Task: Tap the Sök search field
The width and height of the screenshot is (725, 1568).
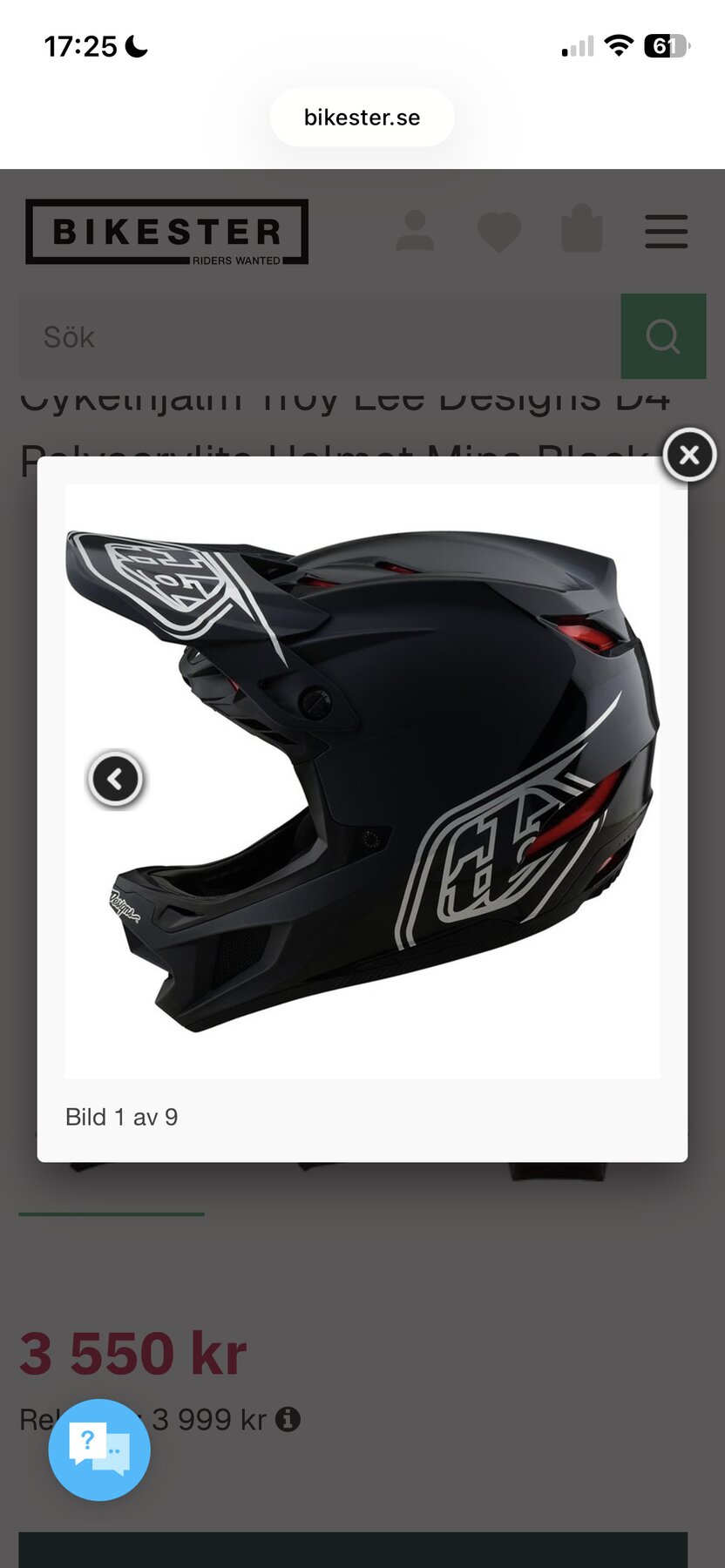Action: tap(319, 337)
